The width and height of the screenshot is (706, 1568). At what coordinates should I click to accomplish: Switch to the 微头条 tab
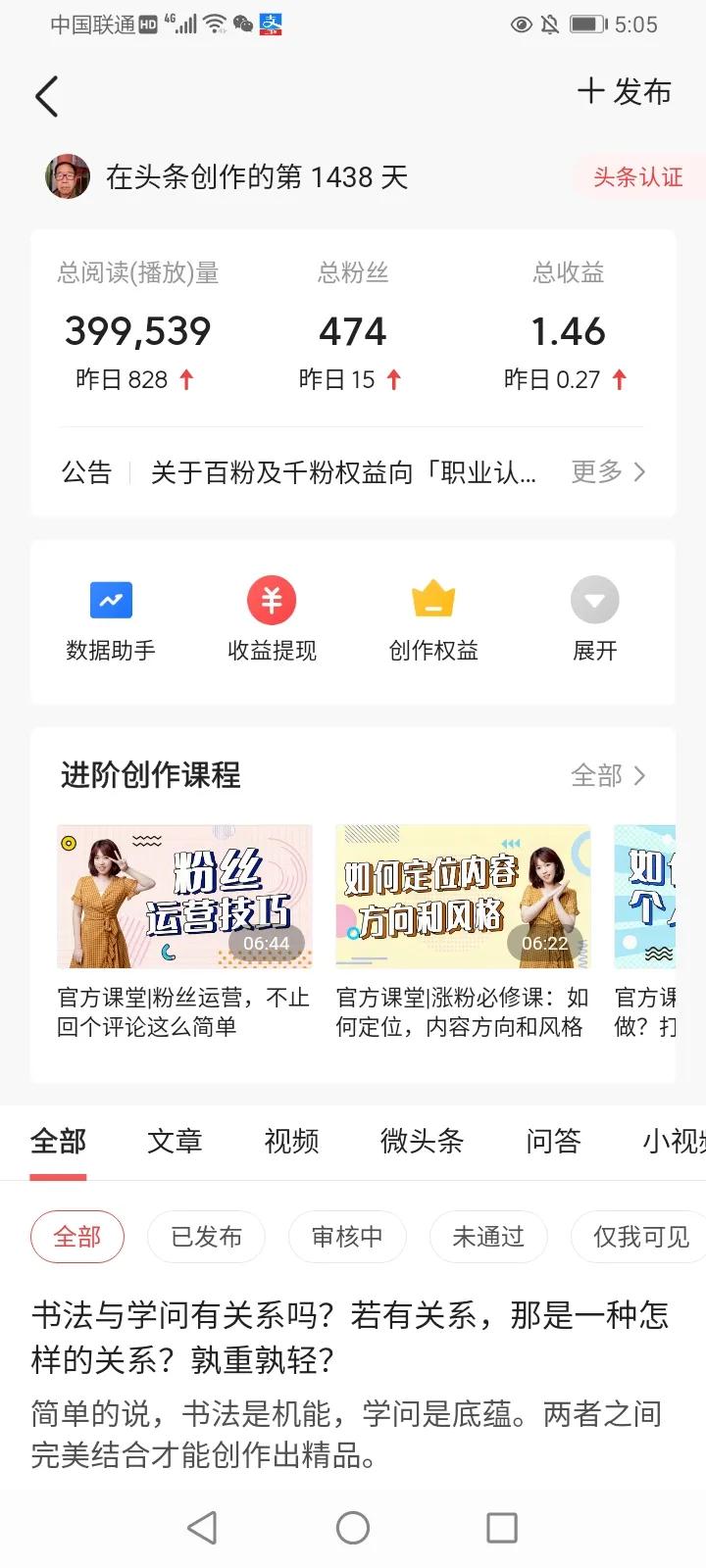pyautogui.click(x=421, y=1142)
